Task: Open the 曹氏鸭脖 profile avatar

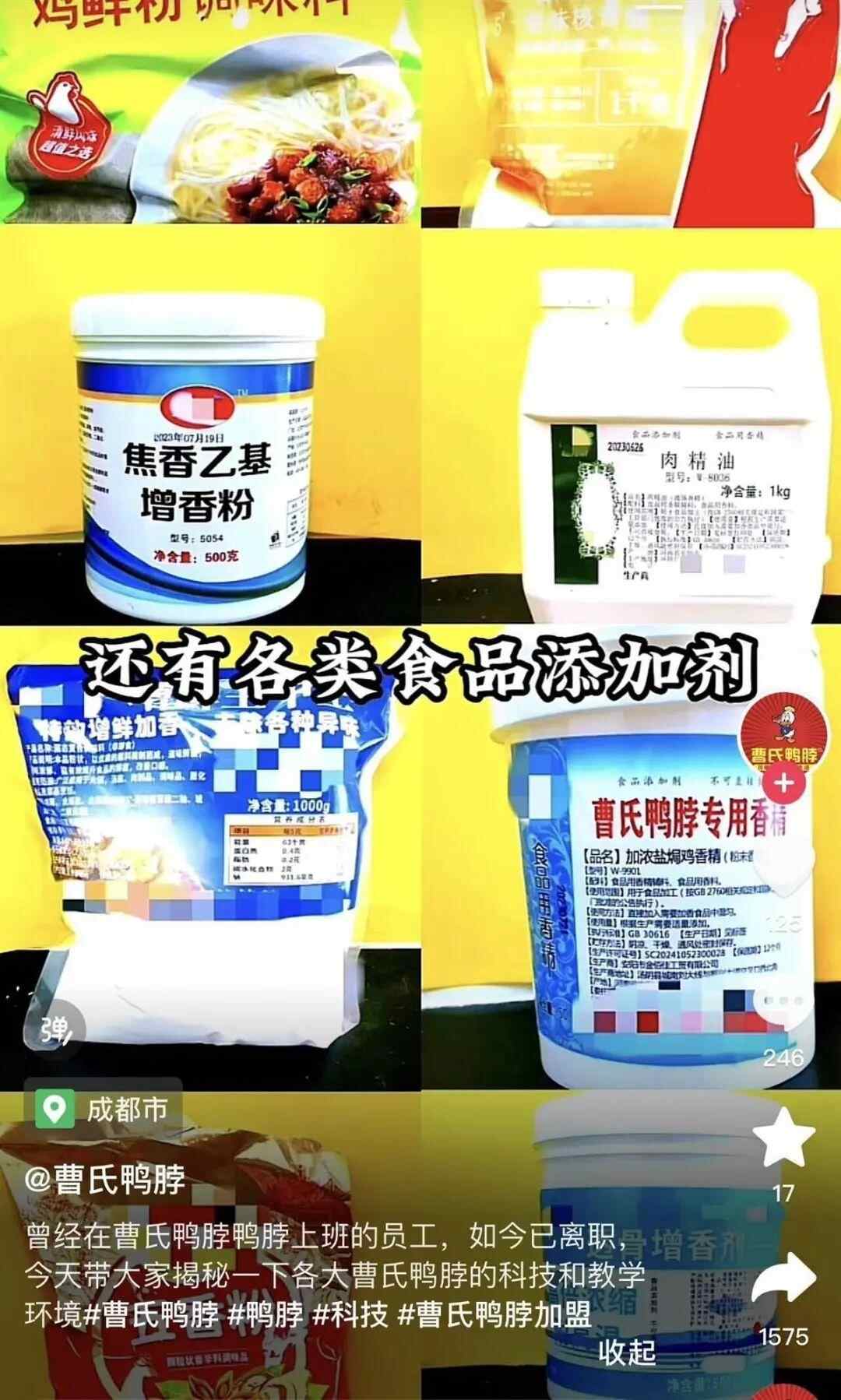Action: point(783,735)
